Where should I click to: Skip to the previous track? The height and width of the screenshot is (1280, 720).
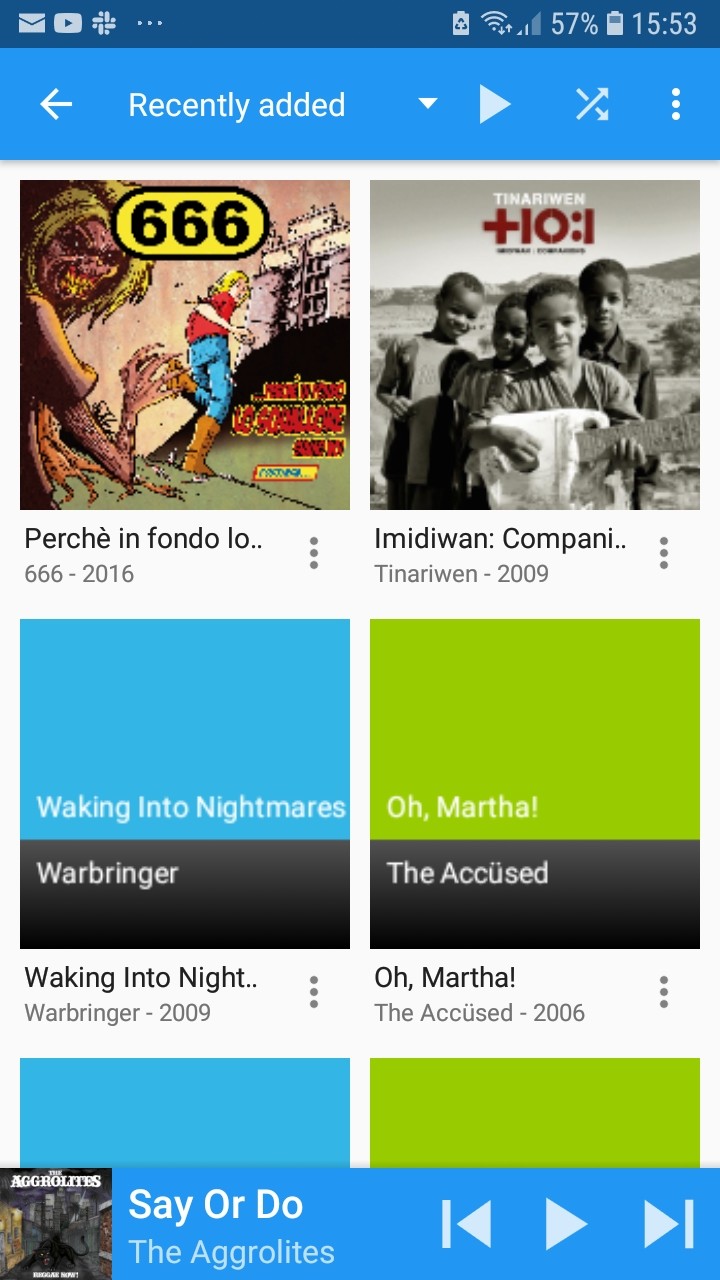pos(466,1224)
